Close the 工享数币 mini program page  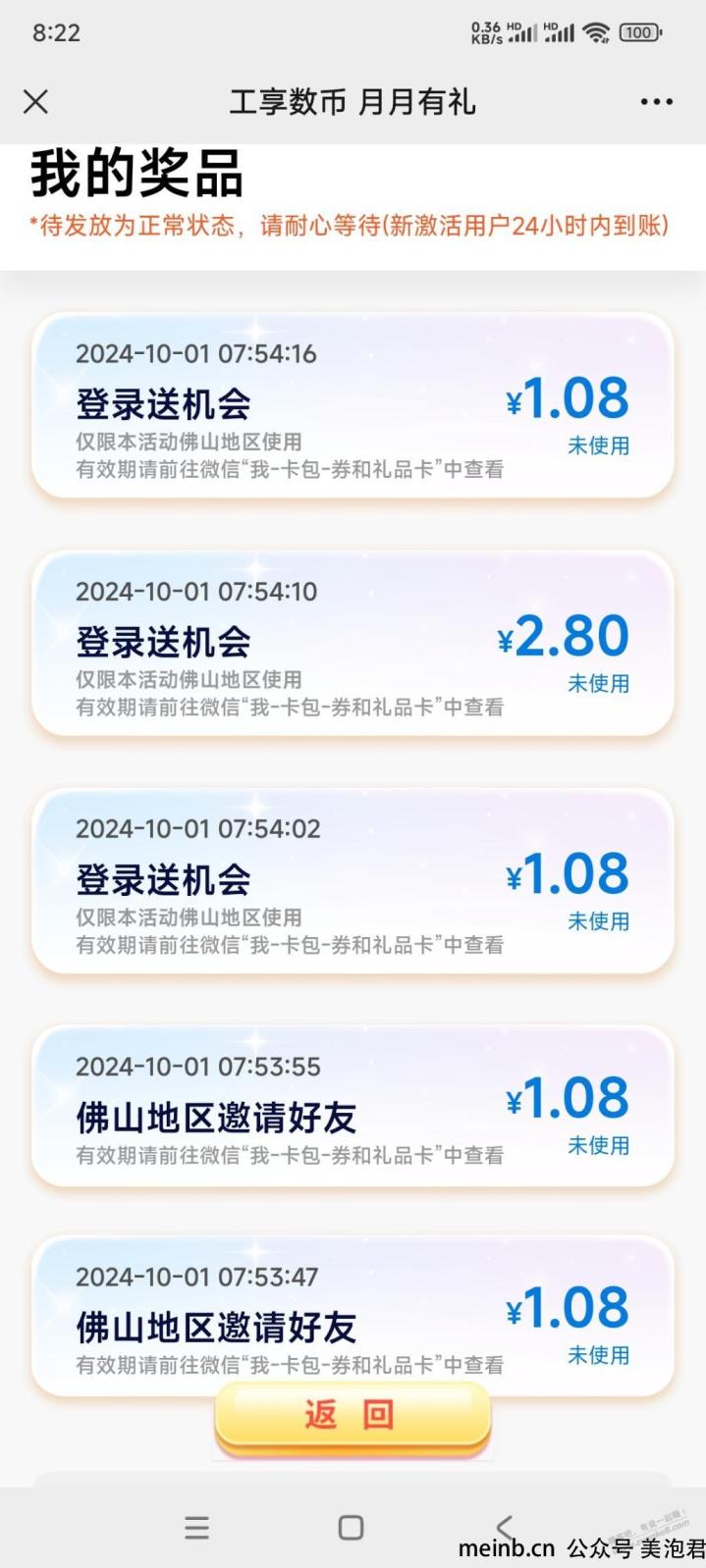[36, 101]
